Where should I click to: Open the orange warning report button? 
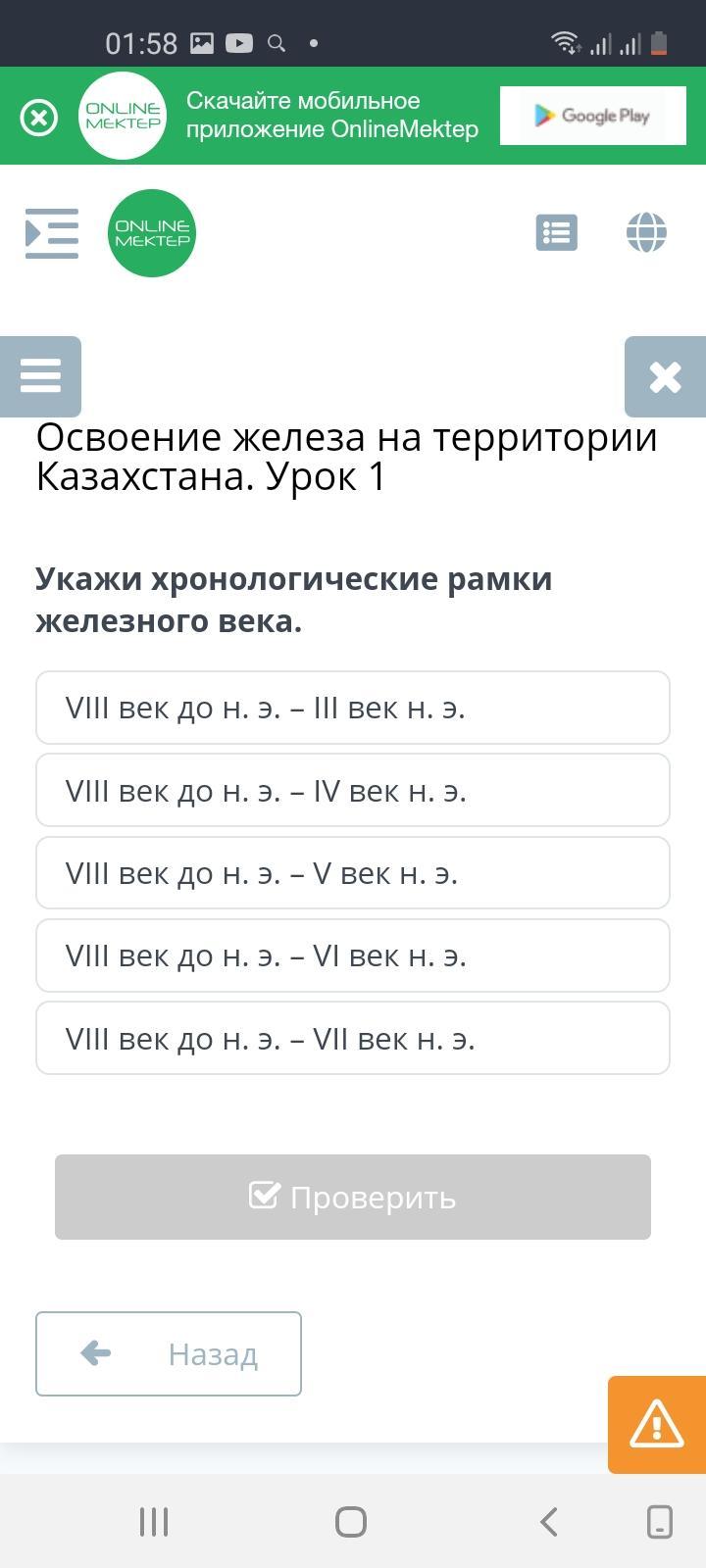tap(657, 1424)
